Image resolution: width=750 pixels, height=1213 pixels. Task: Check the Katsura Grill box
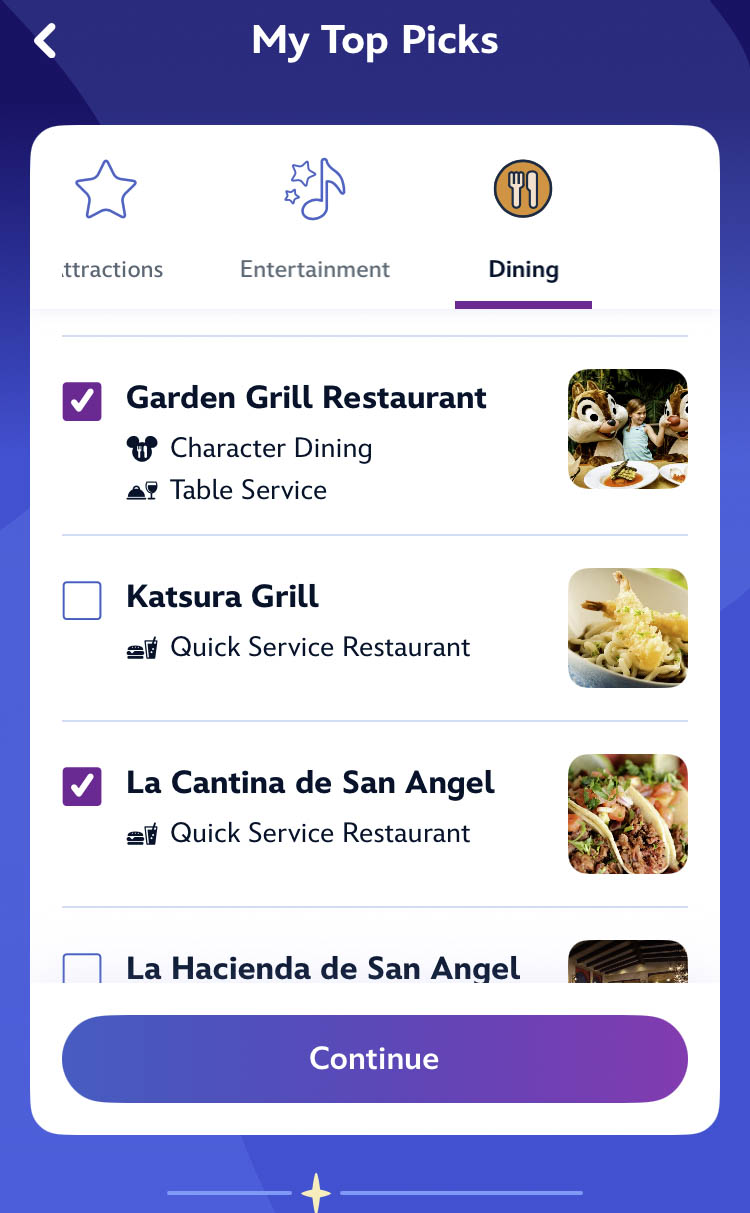point(82,600)
